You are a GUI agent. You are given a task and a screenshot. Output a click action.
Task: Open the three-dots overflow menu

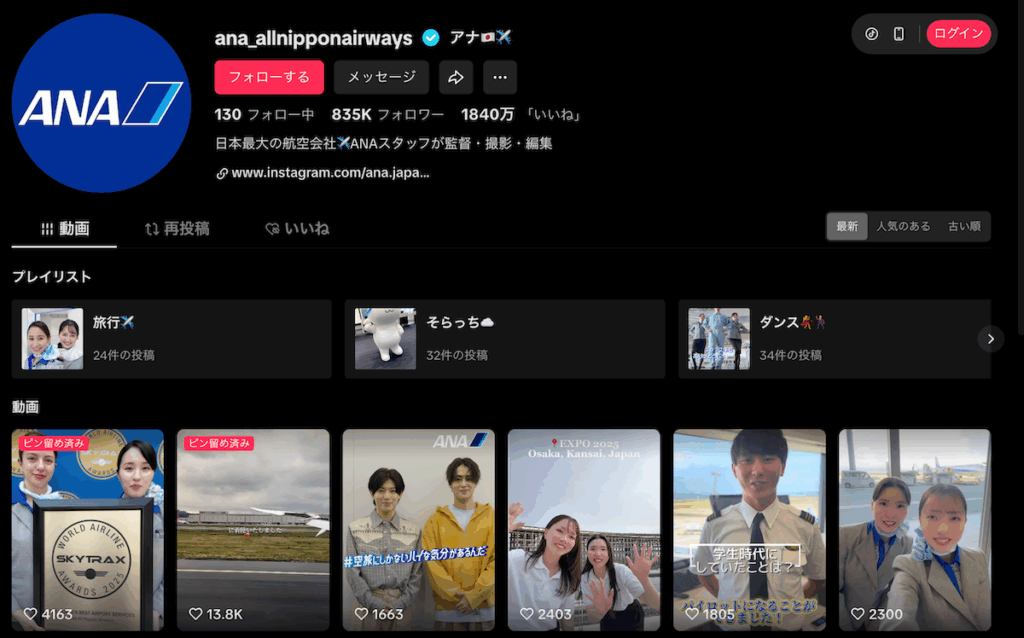pyautogui.click(x=500, y=77)
